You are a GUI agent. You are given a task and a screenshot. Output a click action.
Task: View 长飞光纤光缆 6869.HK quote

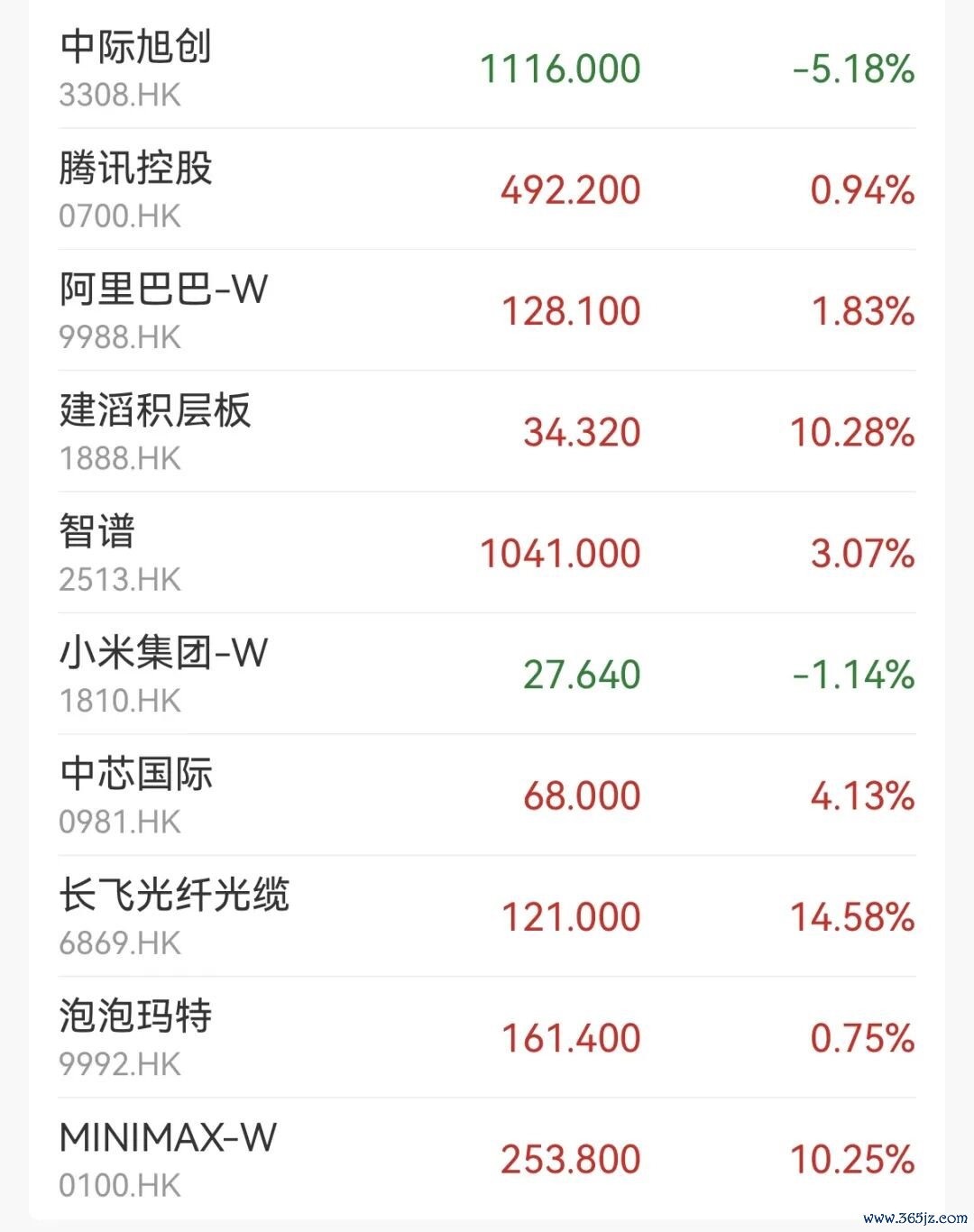[487, 916]
